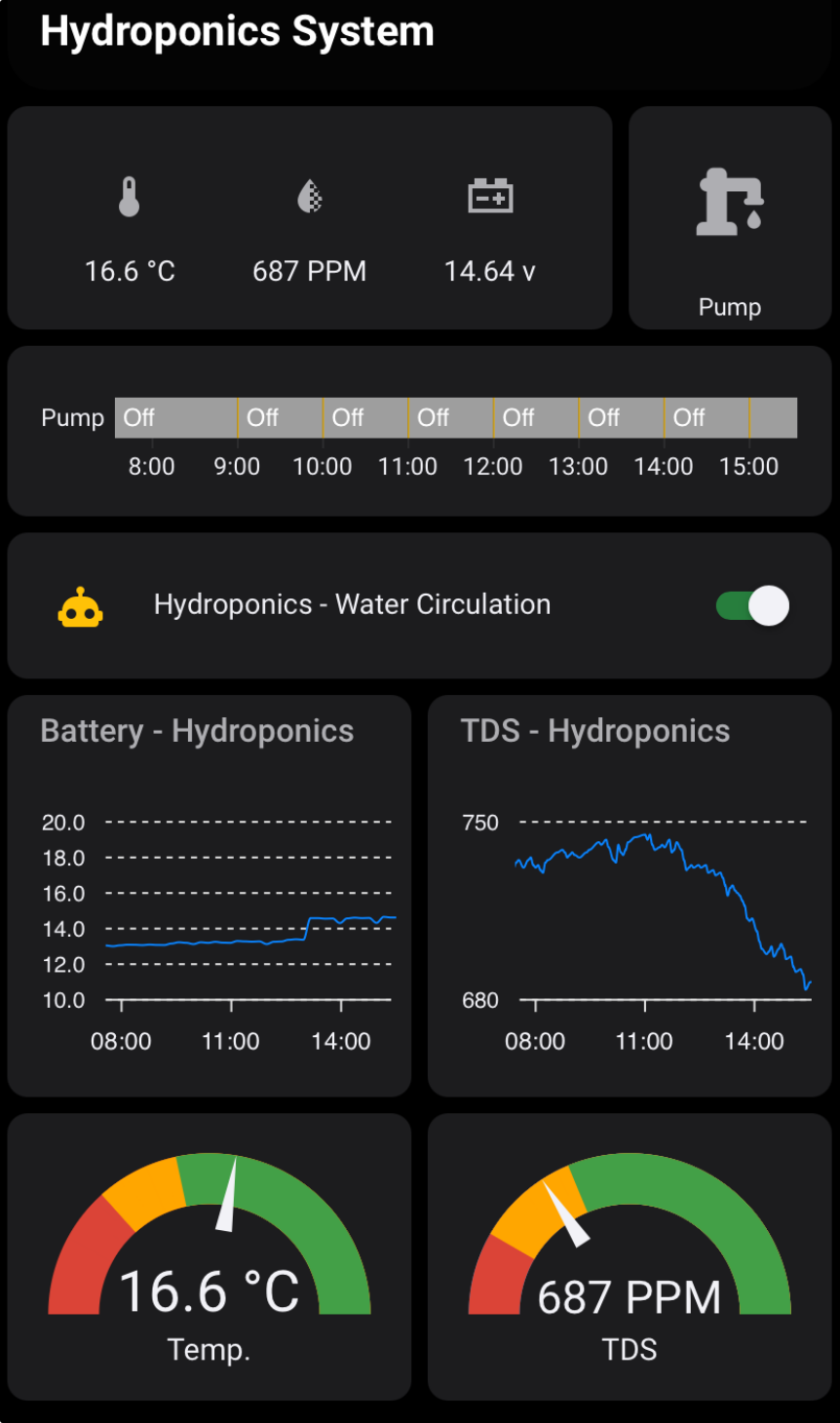Open the Water Circulation automation robot icon
Viewport: 840px width, 1423px height.
coord(81,606)
